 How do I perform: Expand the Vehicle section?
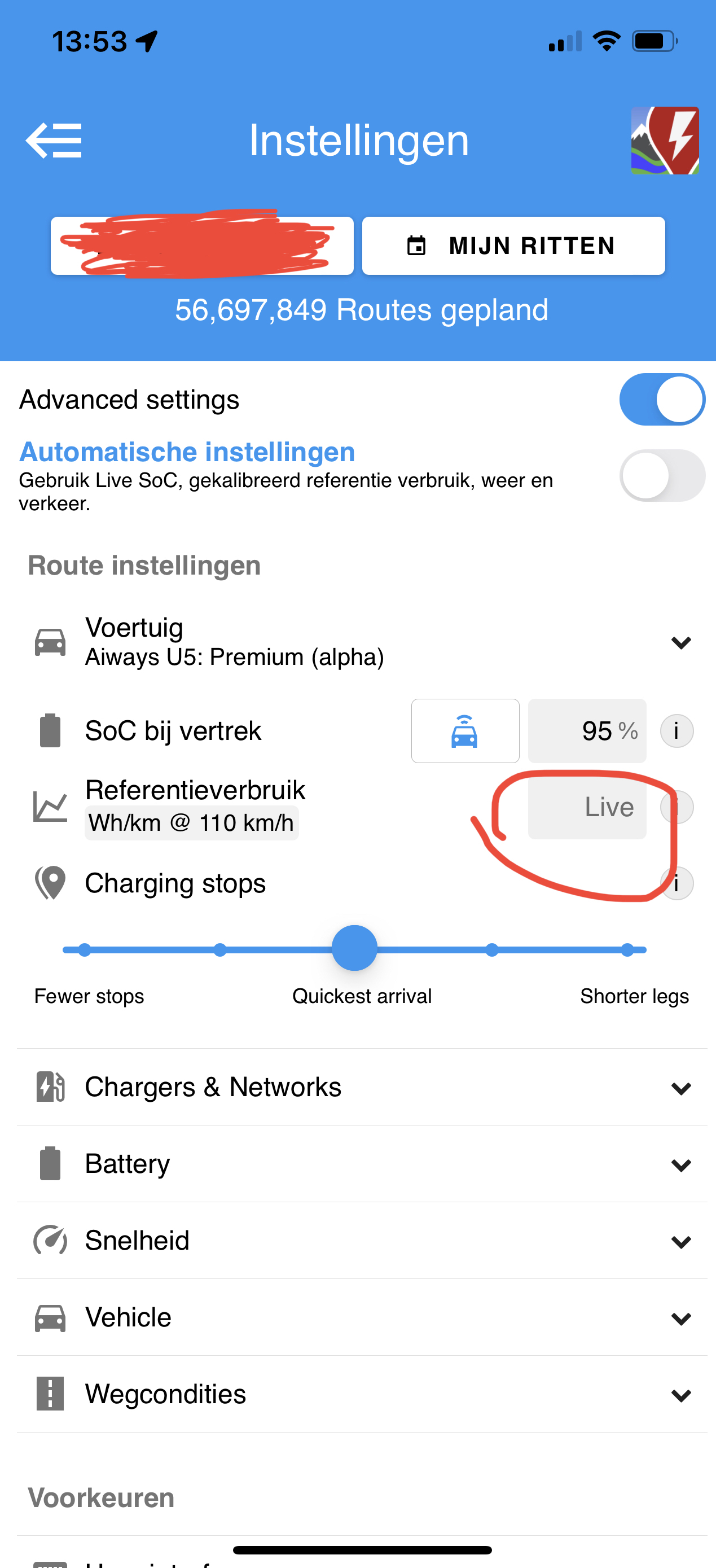(362, 1317)
